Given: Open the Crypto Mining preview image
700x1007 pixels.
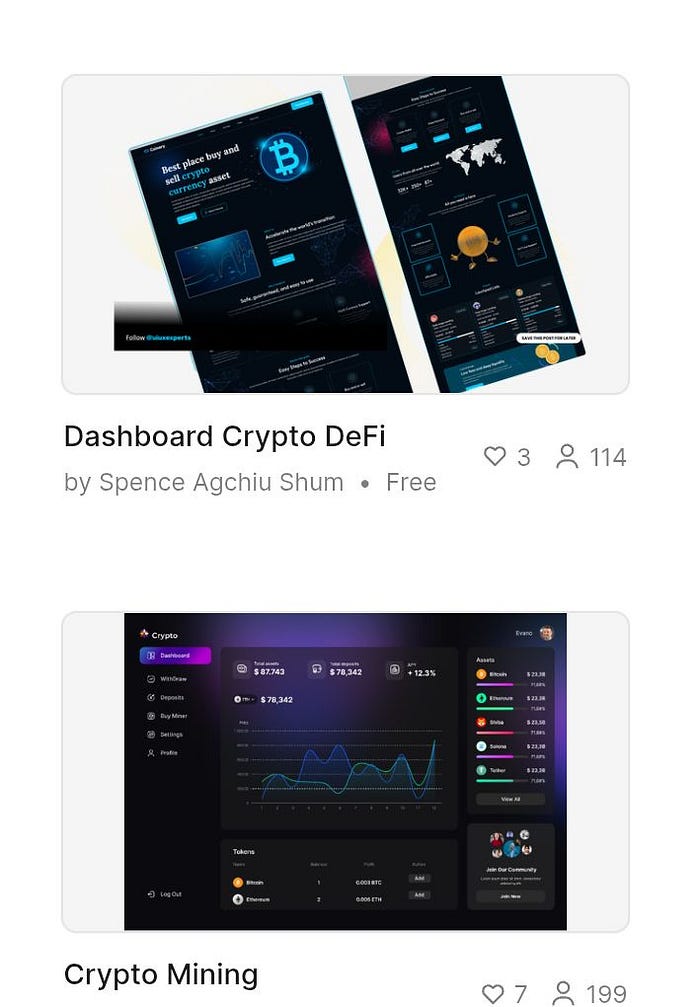Looking at the screenshot, I should (x=345, y=771).
